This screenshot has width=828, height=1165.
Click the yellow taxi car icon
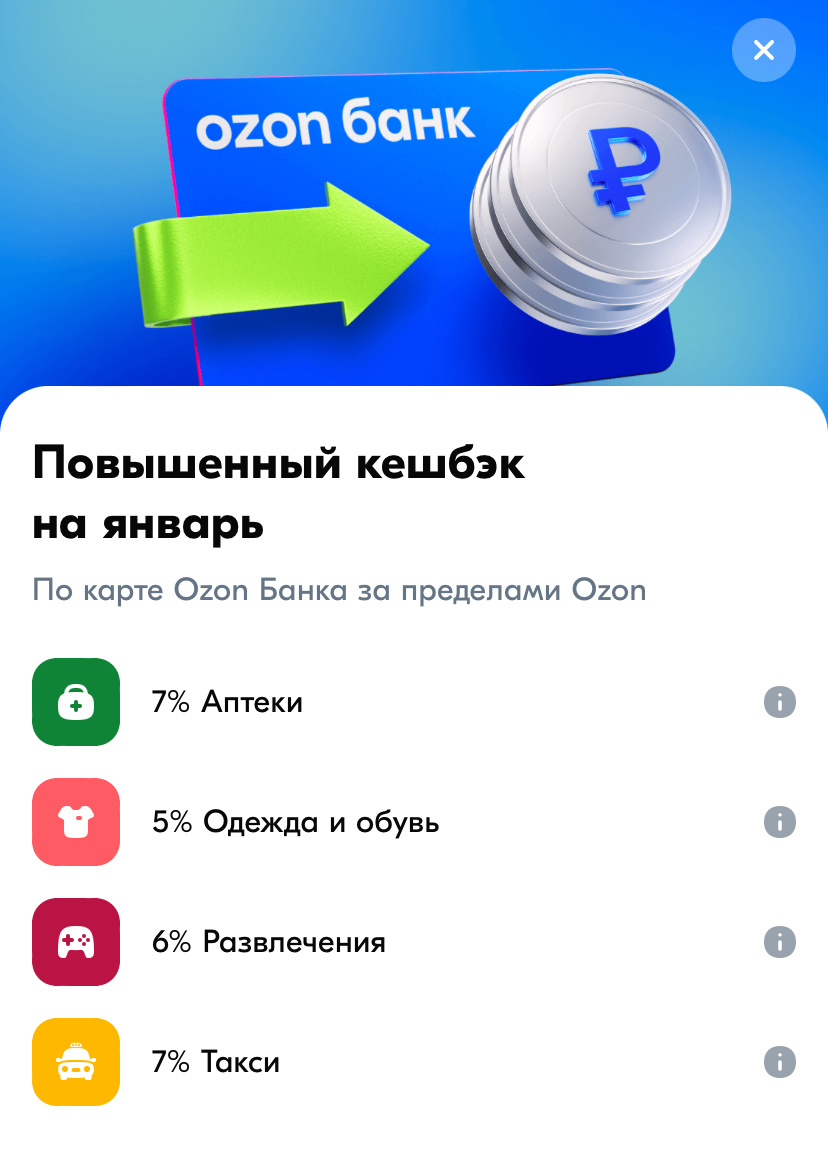tap(76, 1062)
